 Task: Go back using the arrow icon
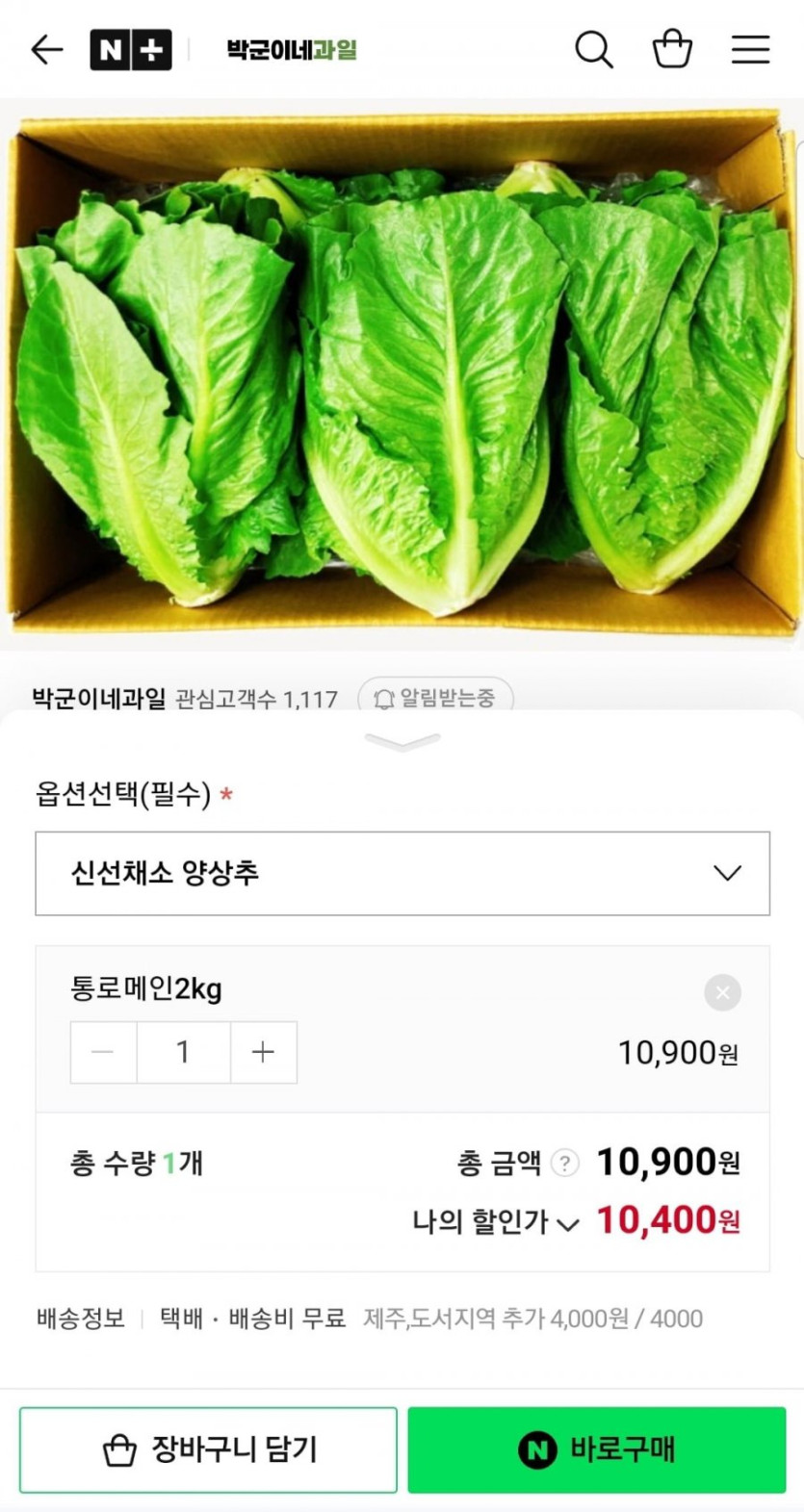click(x=46, y=50)
